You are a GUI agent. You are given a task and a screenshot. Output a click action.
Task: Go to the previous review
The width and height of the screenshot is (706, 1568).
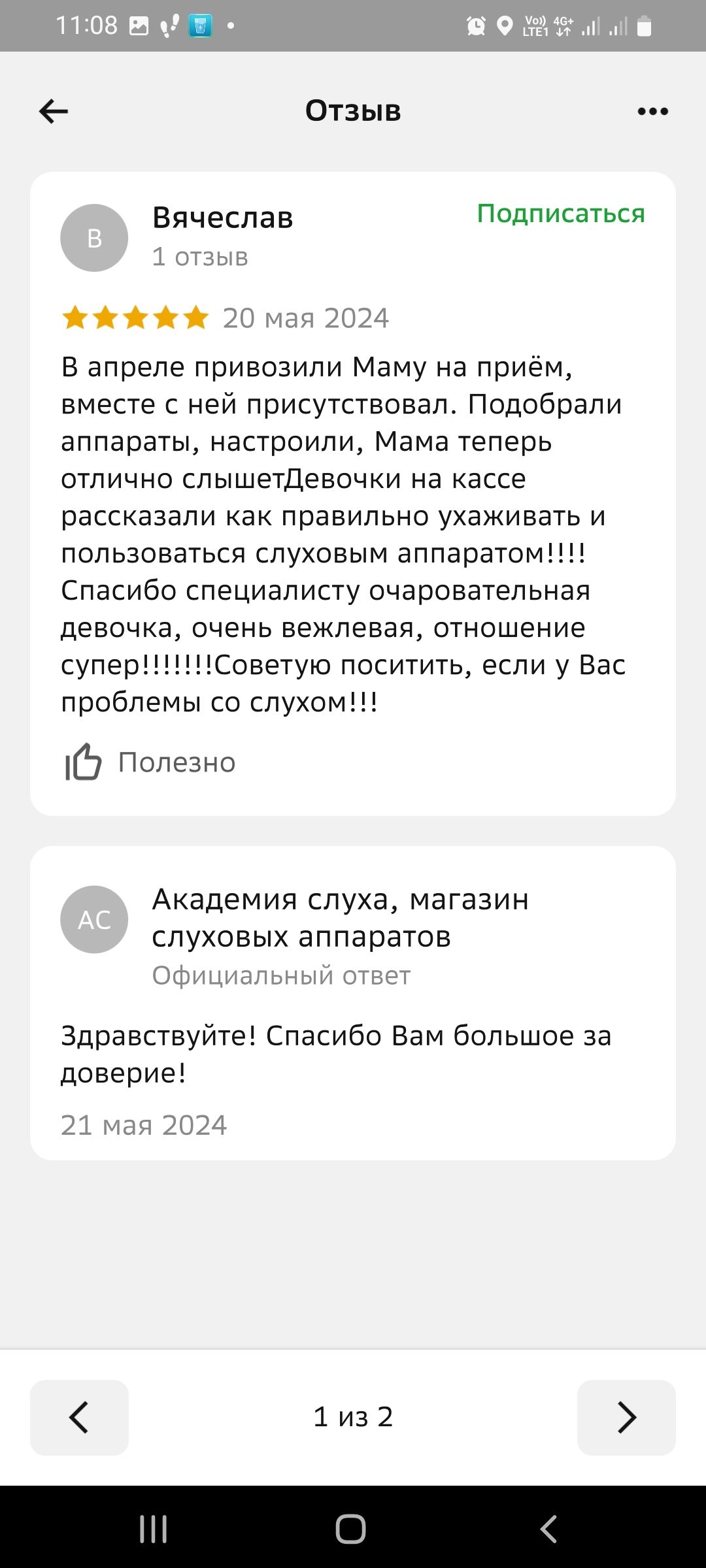click(79, 1417)
